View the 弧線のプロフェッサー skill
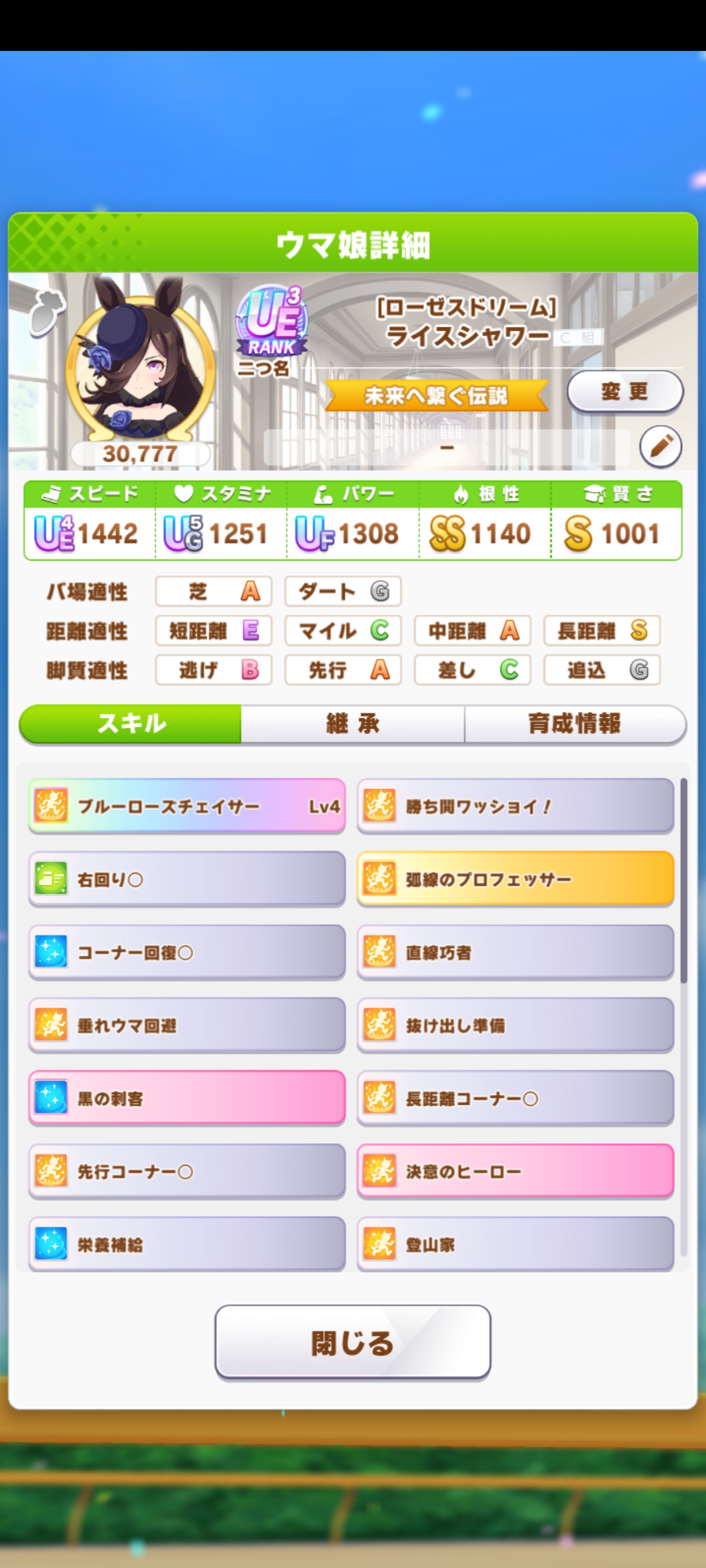Screen dimensions: 706x1568 point(515,879)
